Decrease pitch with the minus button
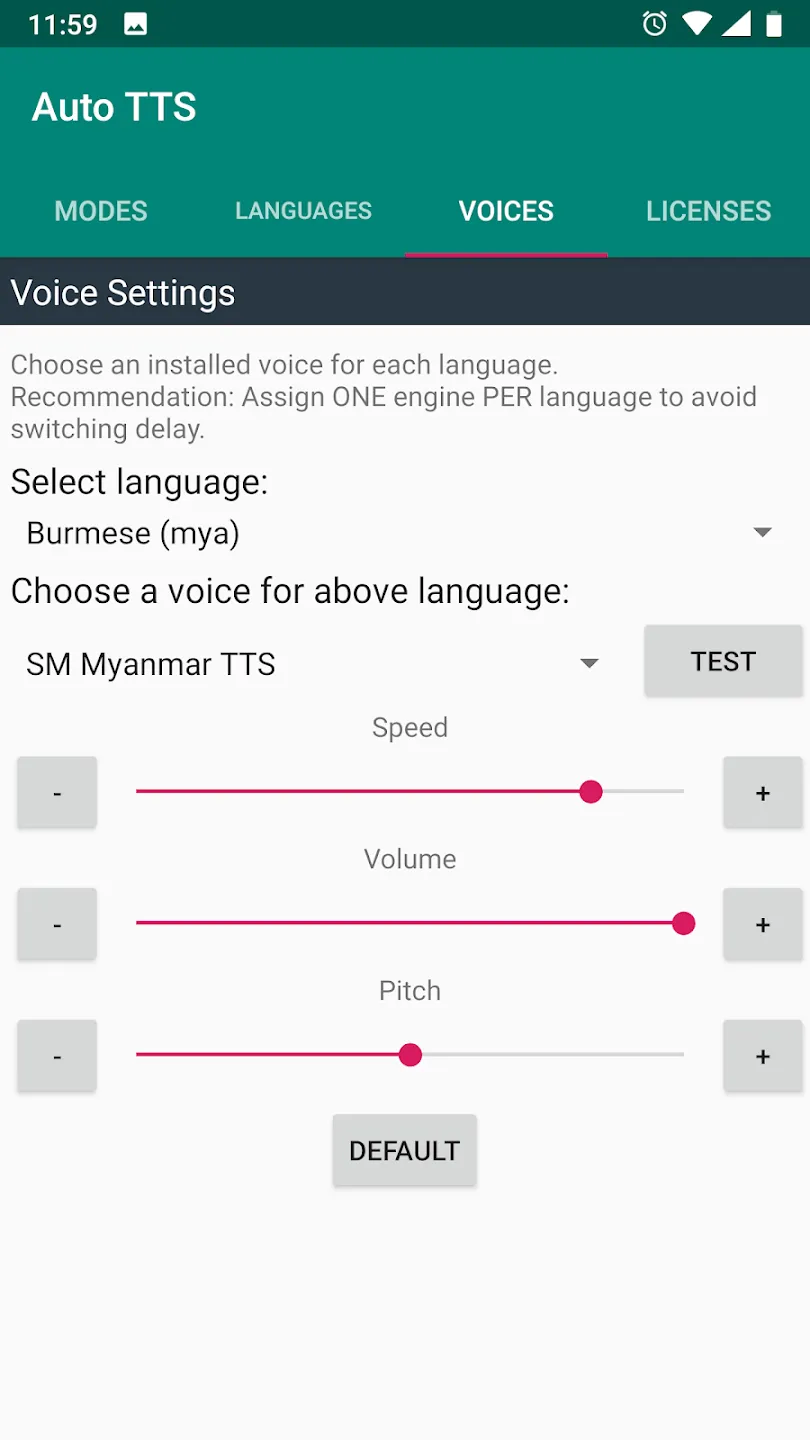The height and width of the screenshot is (1440, 810). pyautogui.click(x=57, y=1056)
